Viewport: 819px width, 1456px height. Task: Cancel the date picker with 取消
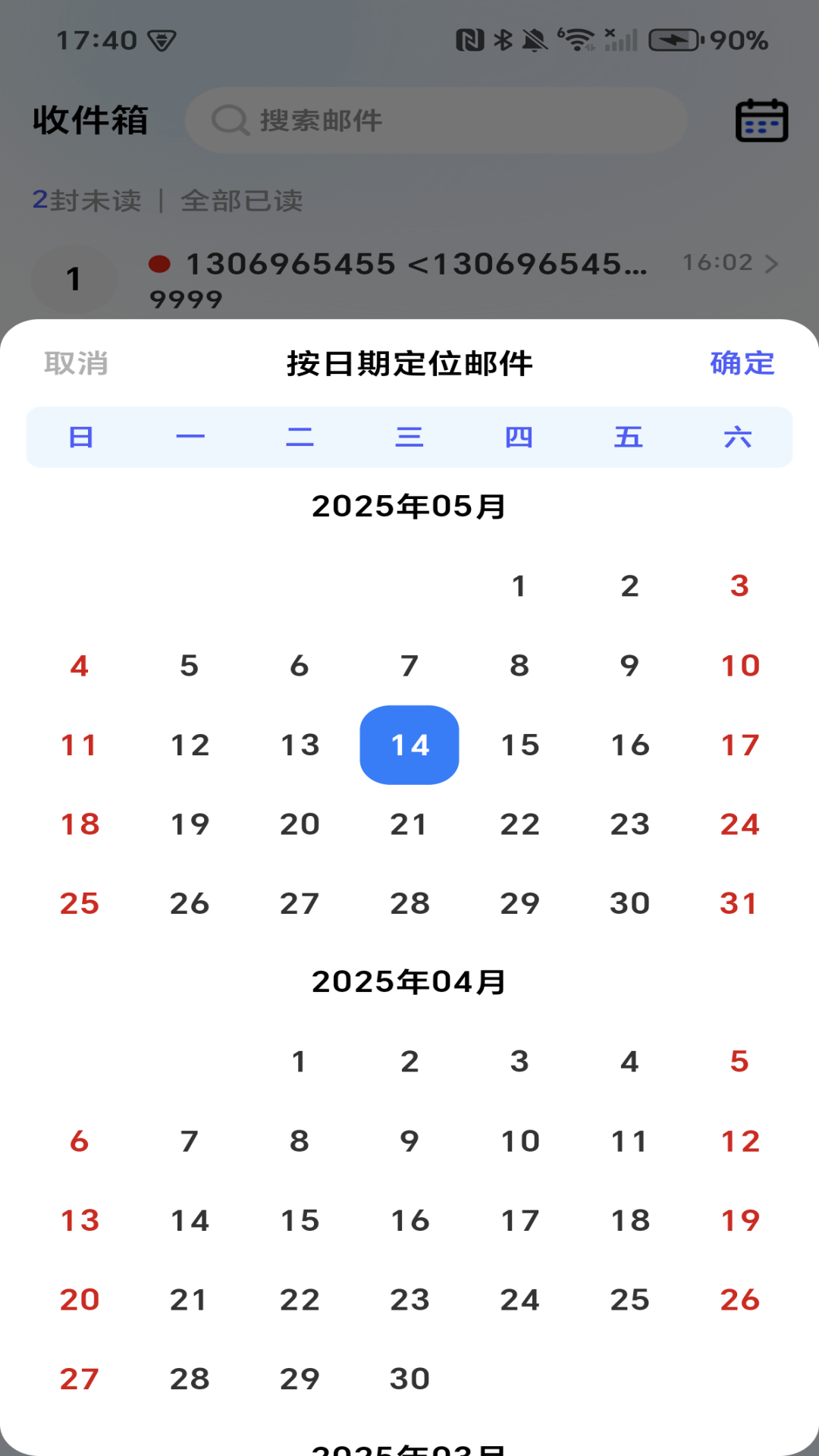(76, 364)
